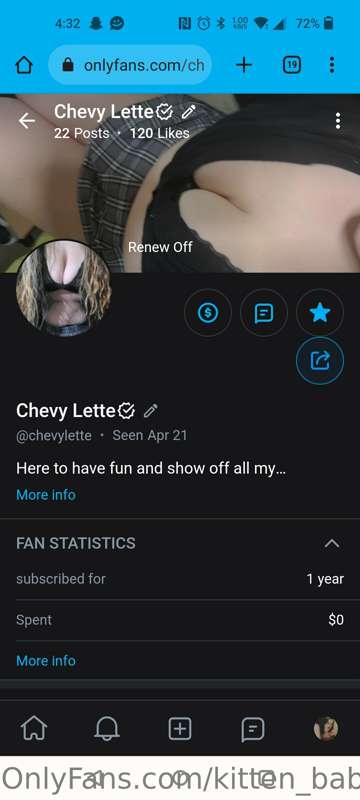Go to the OnlyFans home feed
Screen dimensions: 360x800
34,728
